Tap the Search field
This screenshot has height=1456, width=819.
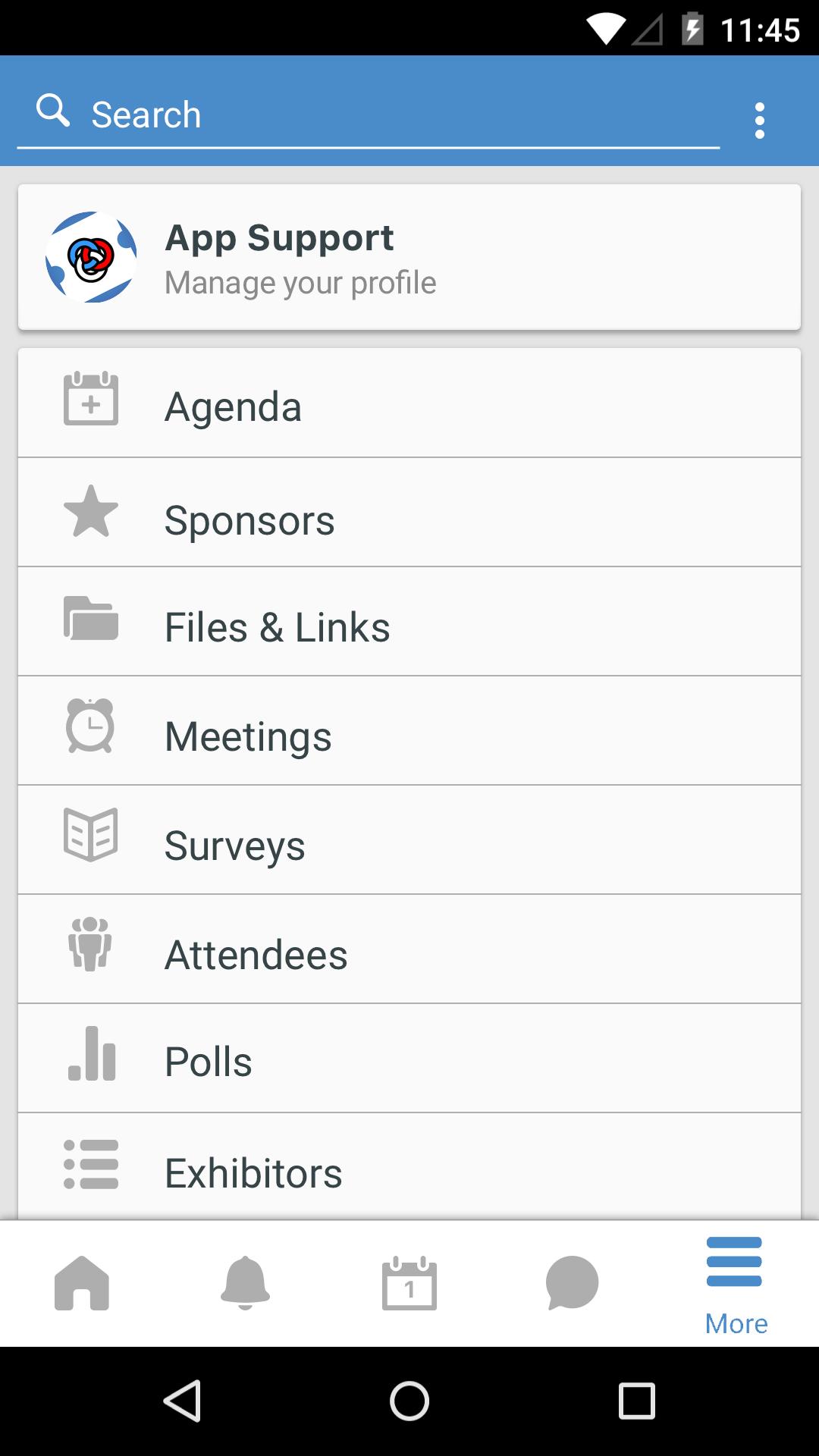point(368,115)
